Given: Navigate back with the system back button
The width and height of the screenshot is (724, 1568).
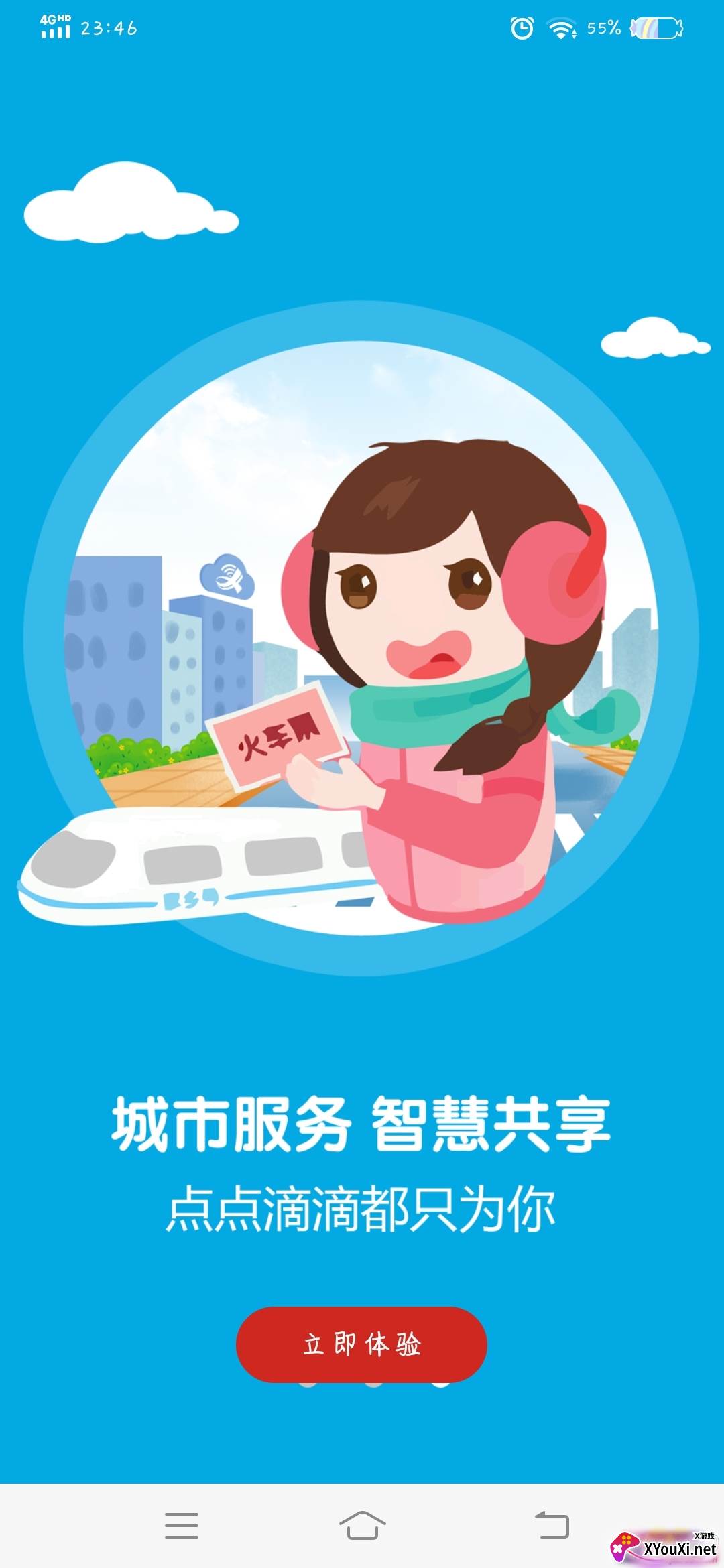Looking at the screenshot, I should [x=552, y=1525].
